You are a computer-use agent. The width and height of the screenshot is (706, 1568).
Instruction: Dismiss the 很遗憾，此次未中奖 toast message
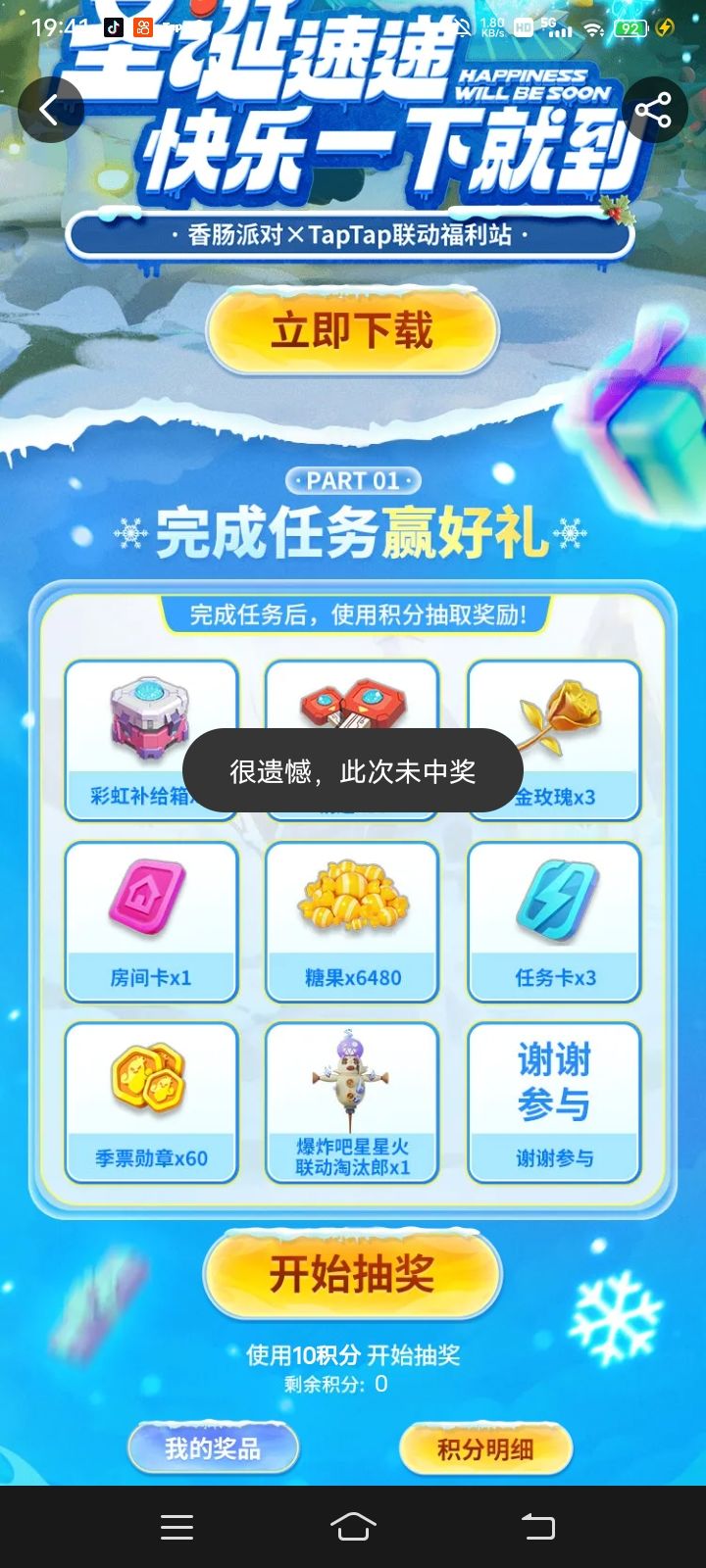tap(353, 771)
